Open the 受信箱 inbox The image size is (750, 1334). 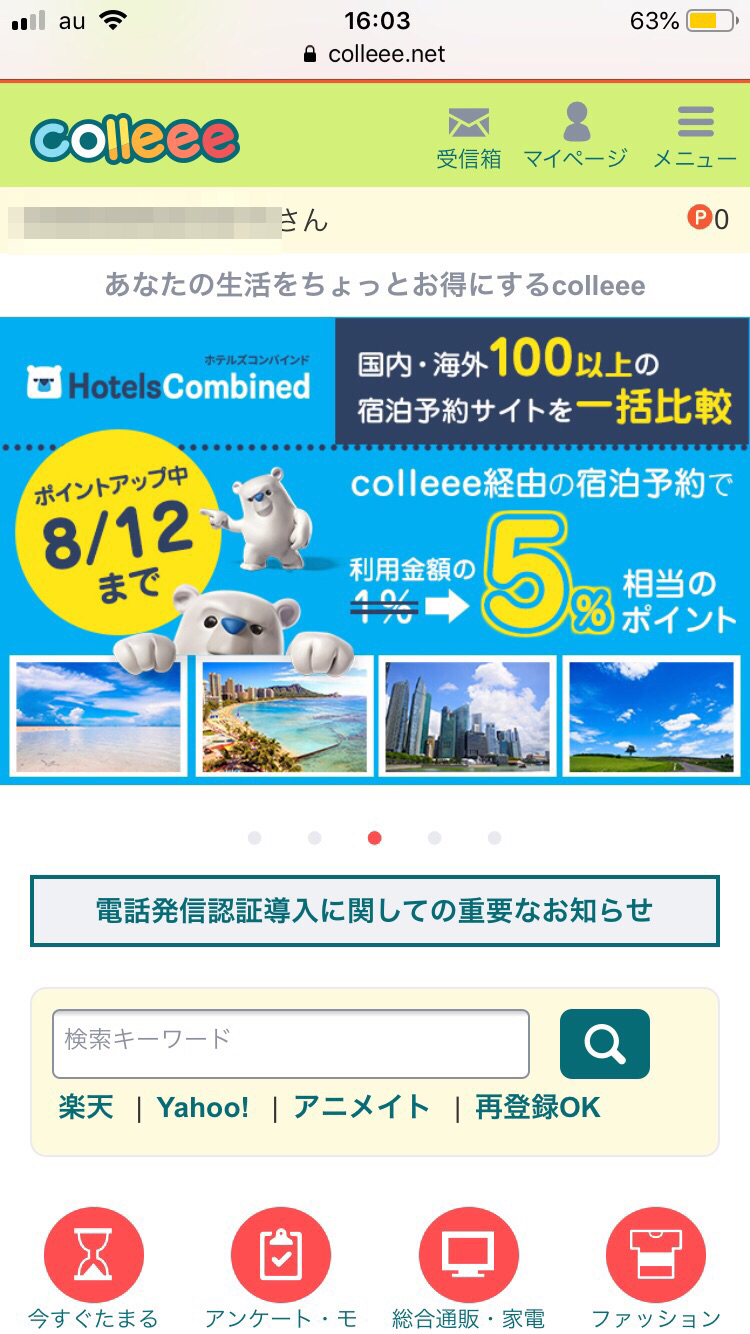(x=468, y=137)
